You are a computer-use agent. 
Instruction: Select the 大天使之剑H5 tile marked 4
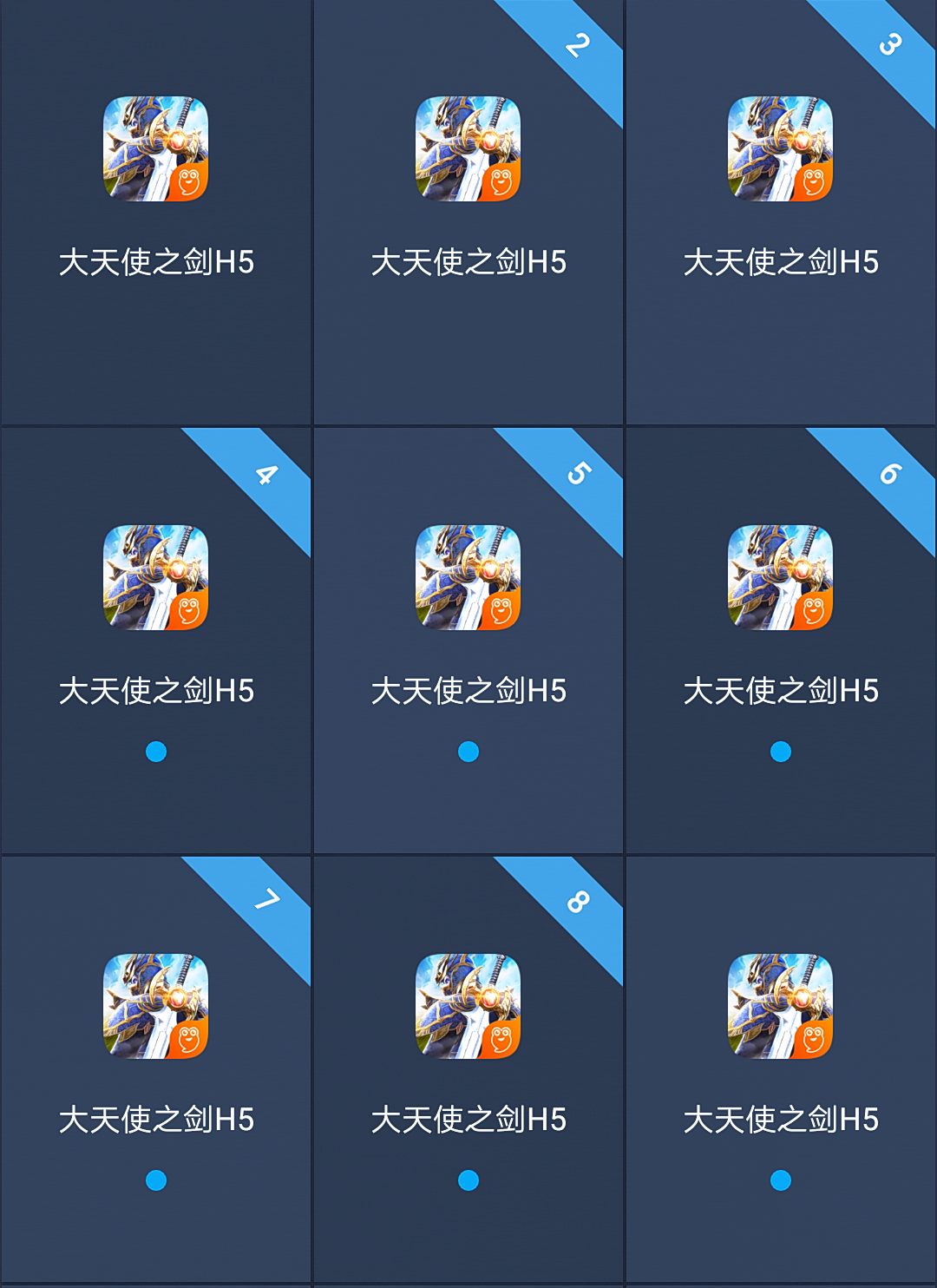pos(156,578)
